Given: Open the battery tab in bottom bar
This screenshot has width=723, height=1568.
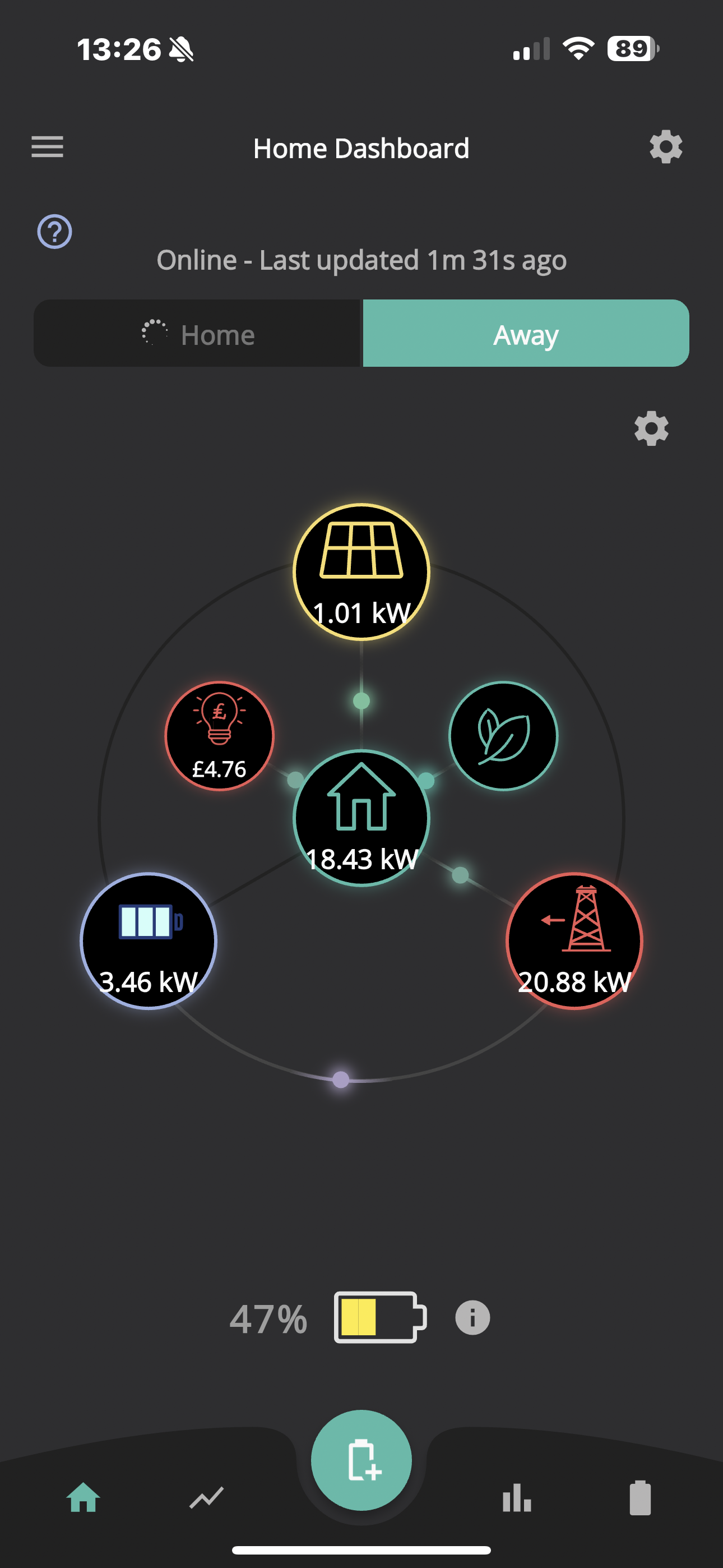Looking at the screenshot, I should click(639, 1497).
